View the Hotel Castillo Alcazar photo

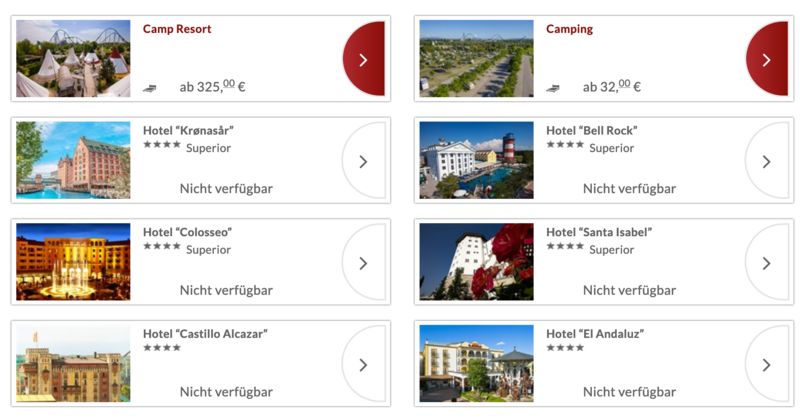[73, 364]
